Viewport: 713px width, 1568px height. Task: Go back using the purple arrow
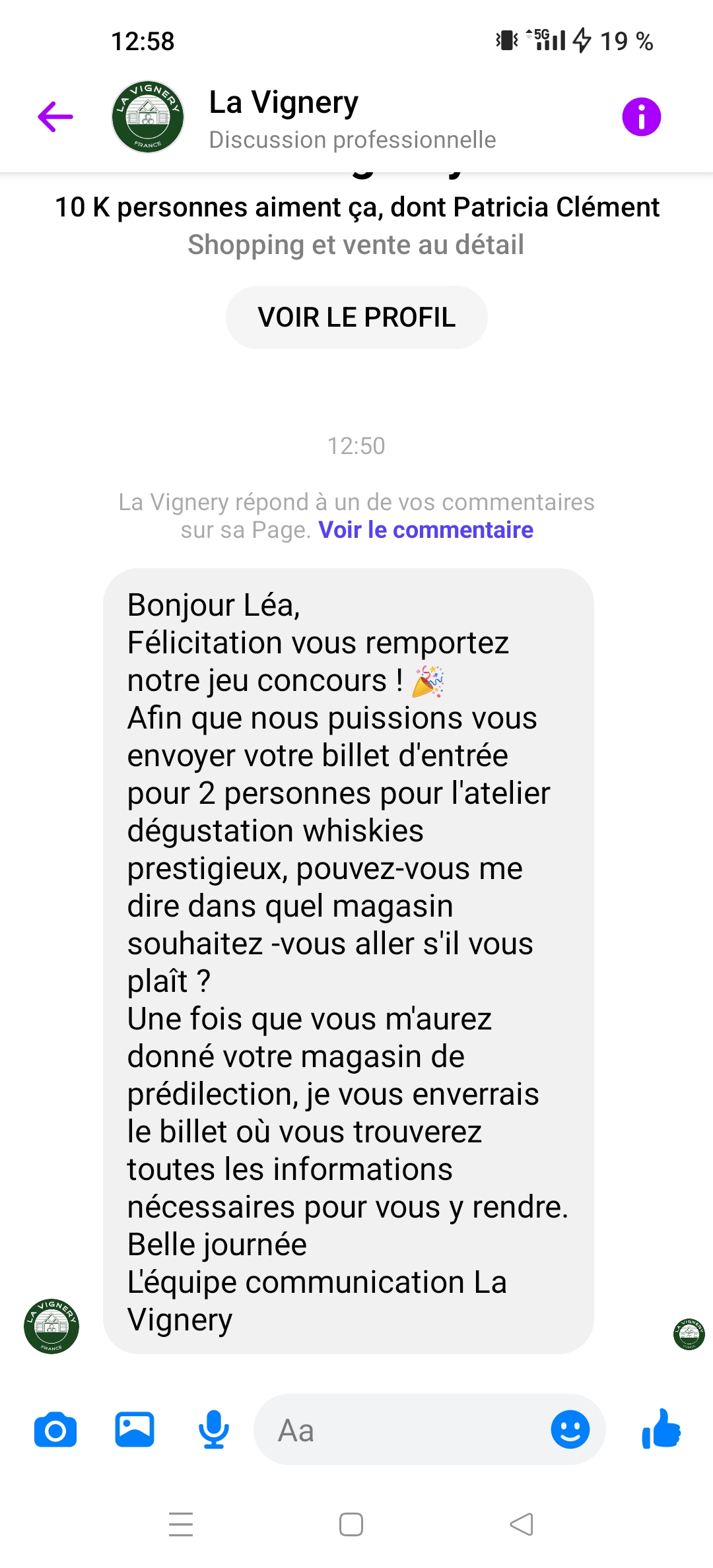[x=55, y=117]
